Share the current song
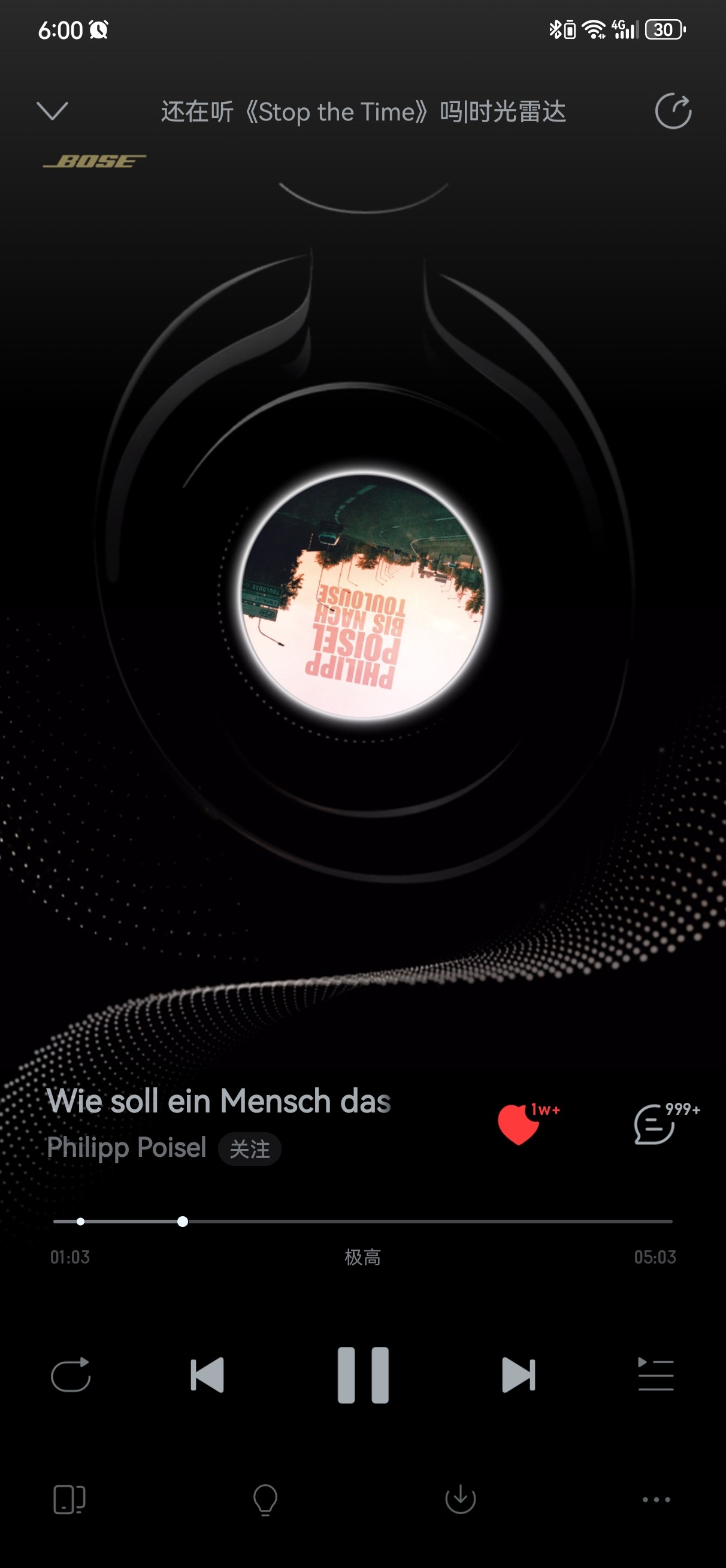The width and height of the screenshot is (726, 1568). (673, 111)
